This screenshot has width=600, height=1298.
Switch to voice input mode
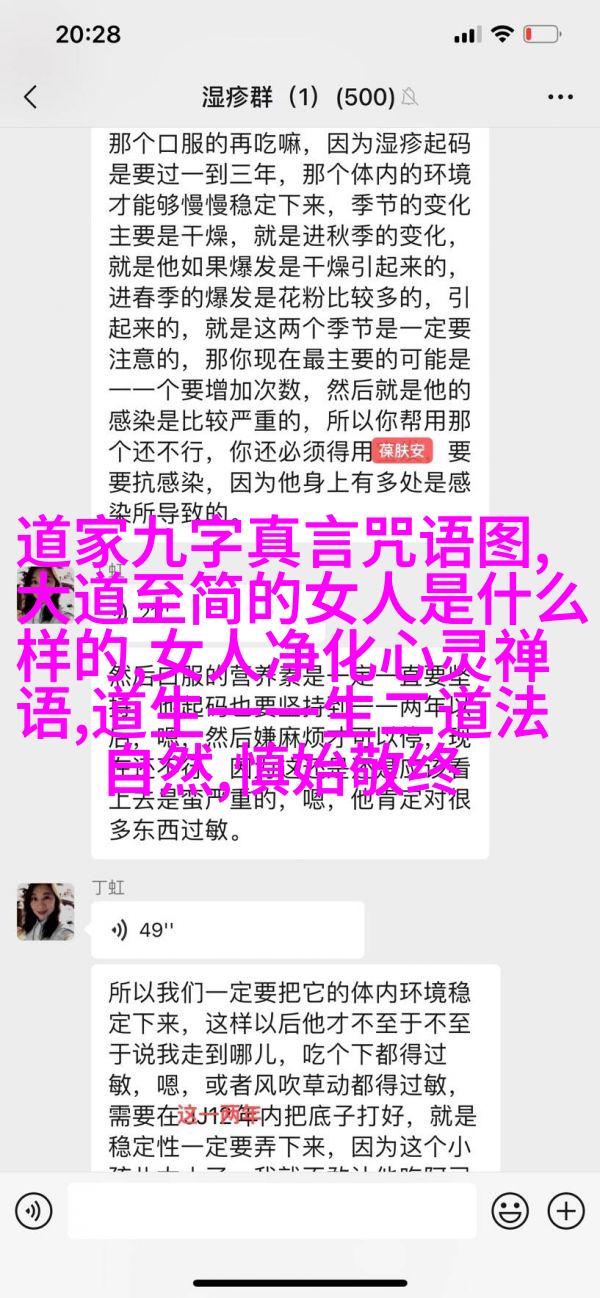tap(33, 1211)
